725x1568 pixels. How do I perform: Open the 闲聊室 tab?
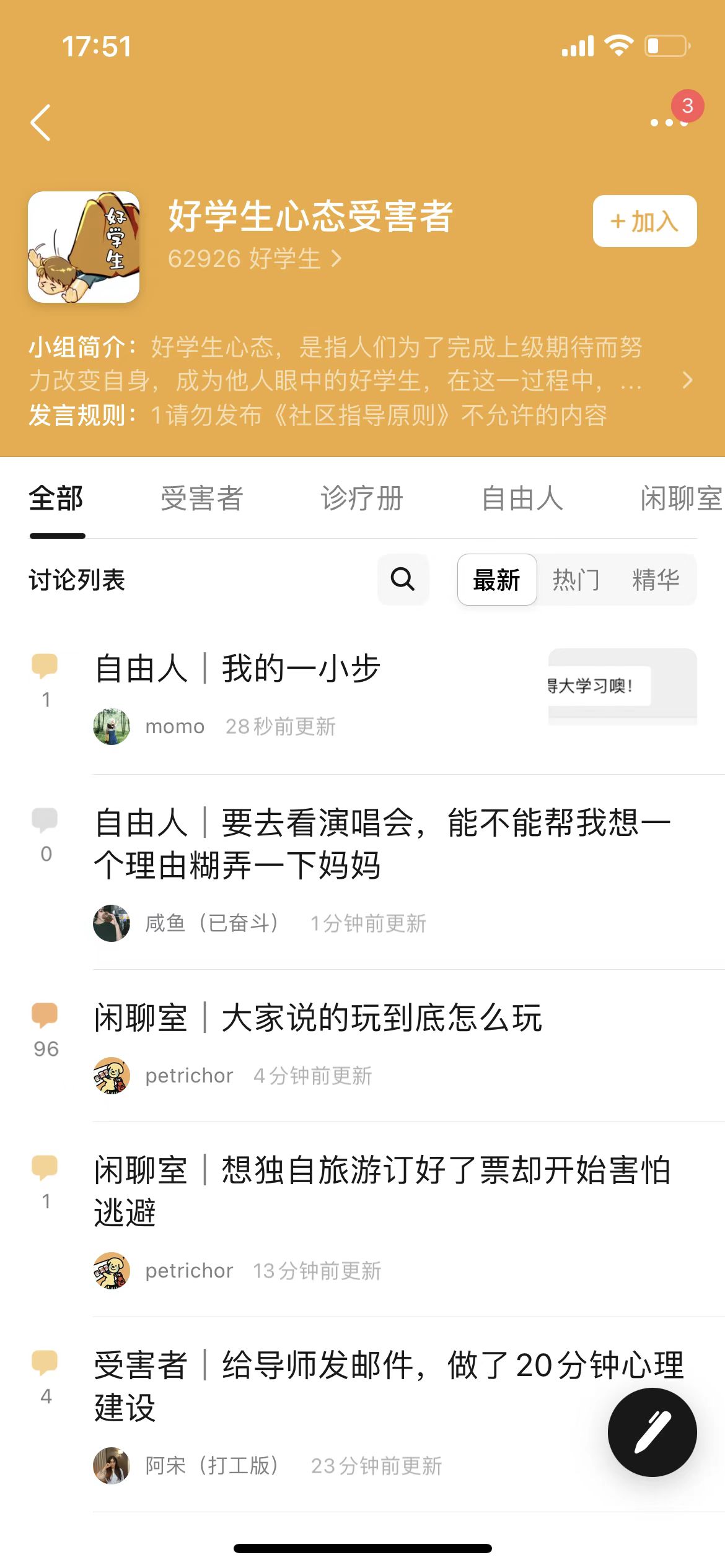click(680, 499)
